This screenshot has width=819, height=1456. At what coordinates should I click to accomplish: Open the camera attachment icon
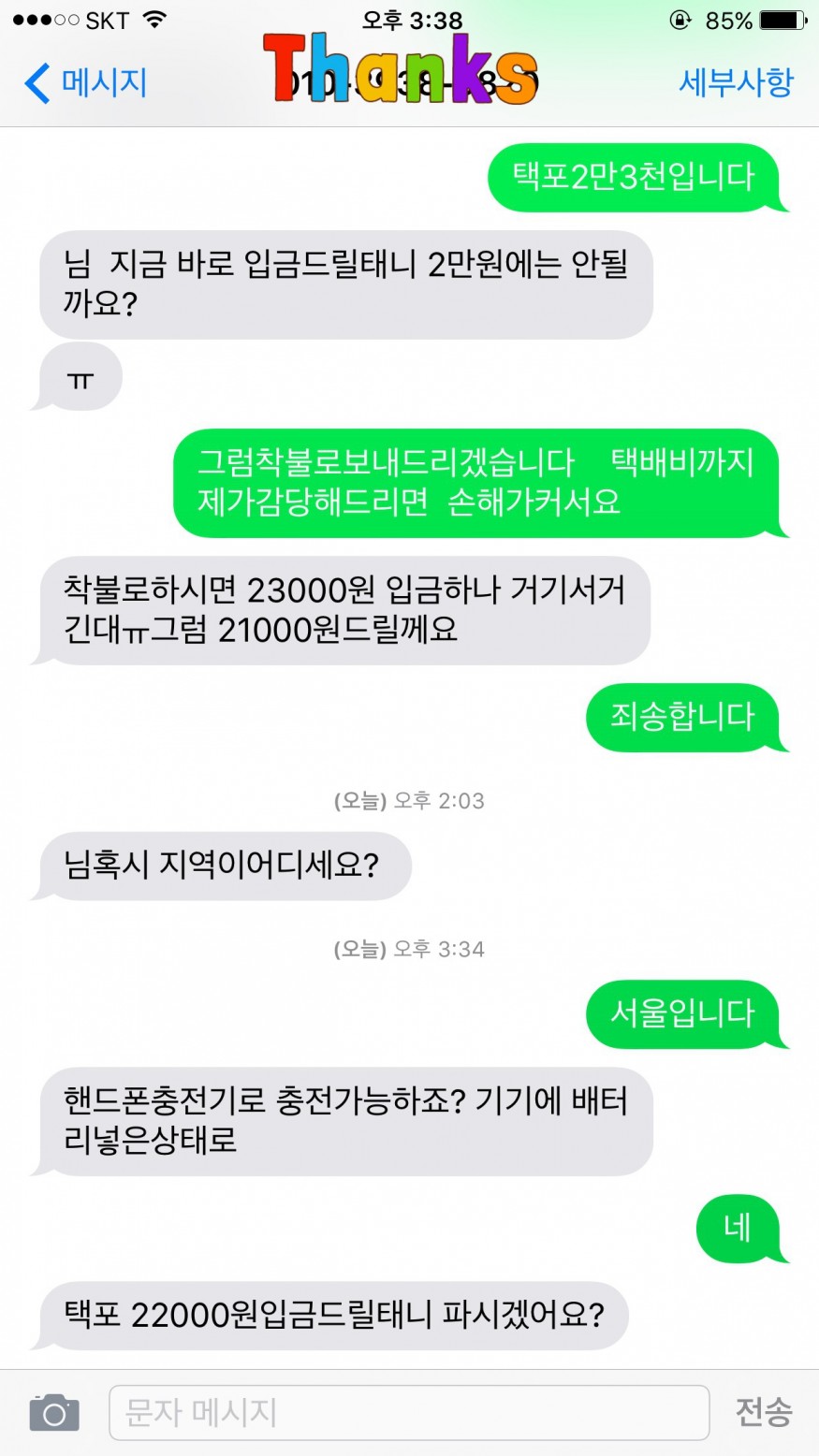coord(54,1412)
